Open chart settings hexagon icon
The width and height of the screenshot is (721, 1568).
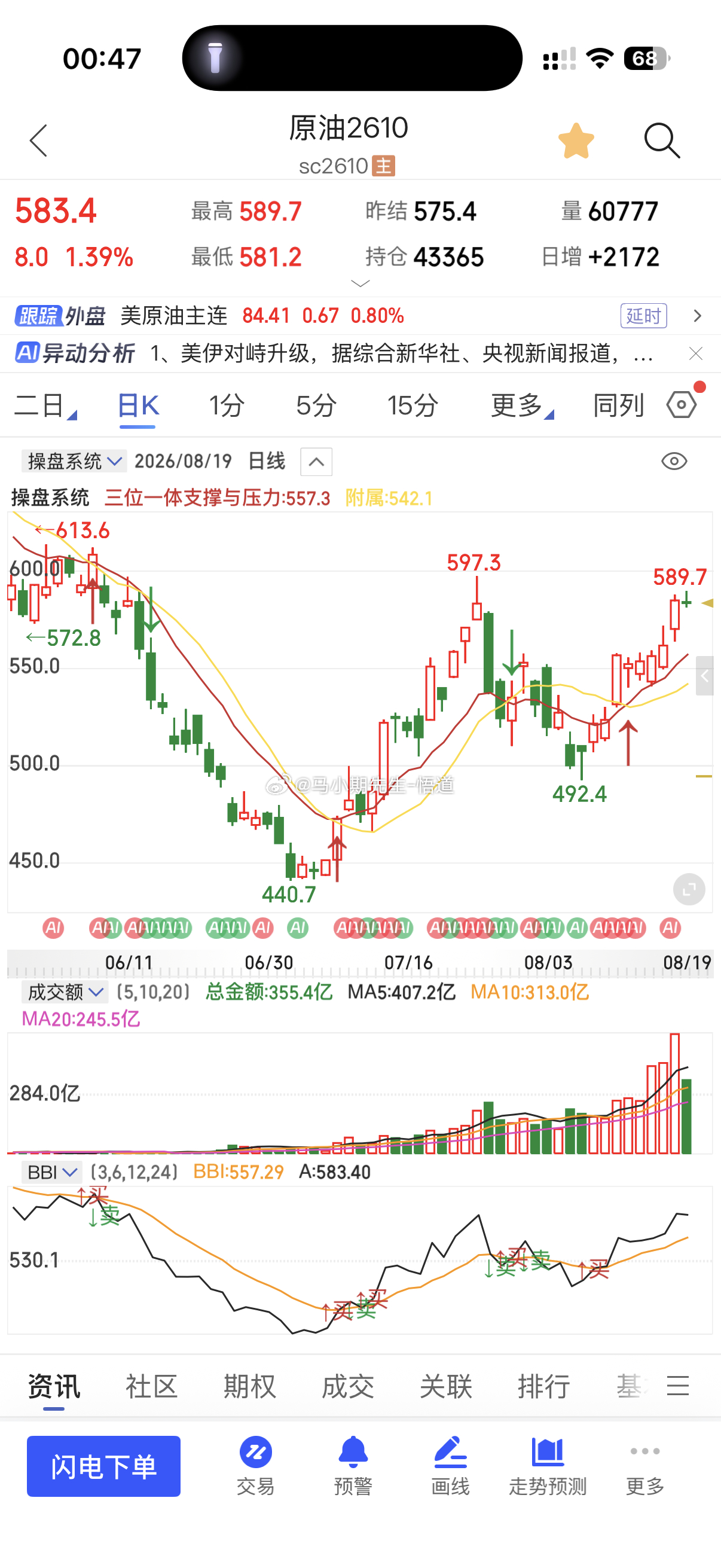682,404
